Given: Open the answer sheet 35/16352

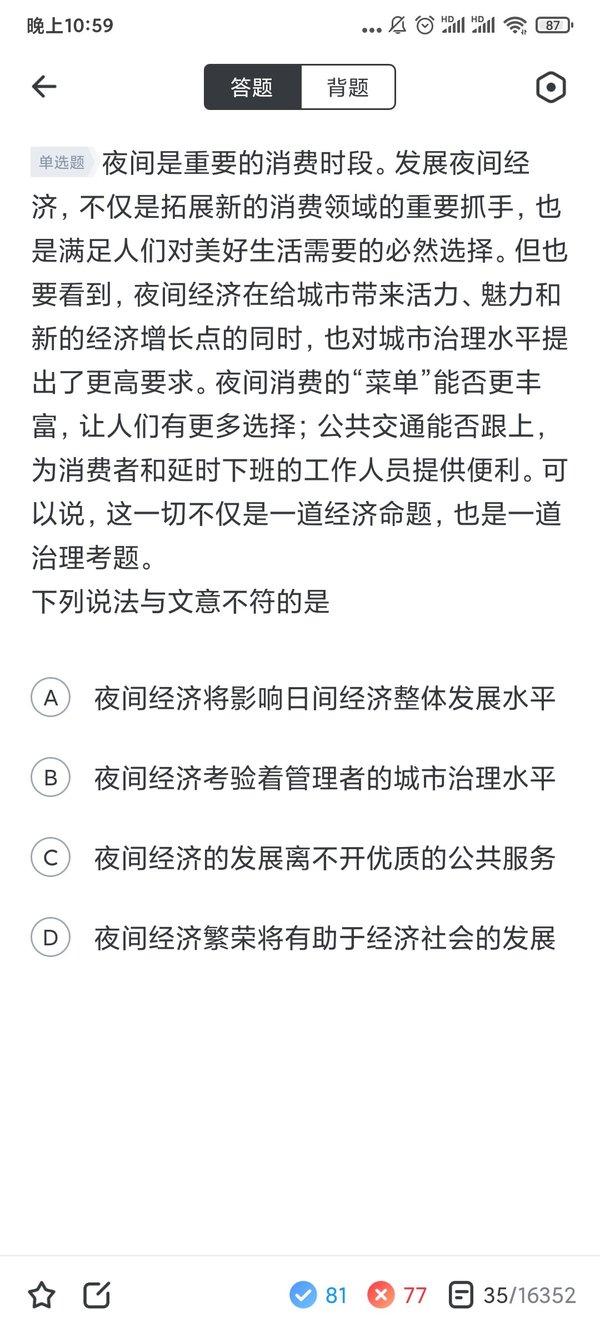Looking at the screenshot, I should 512,1295.
